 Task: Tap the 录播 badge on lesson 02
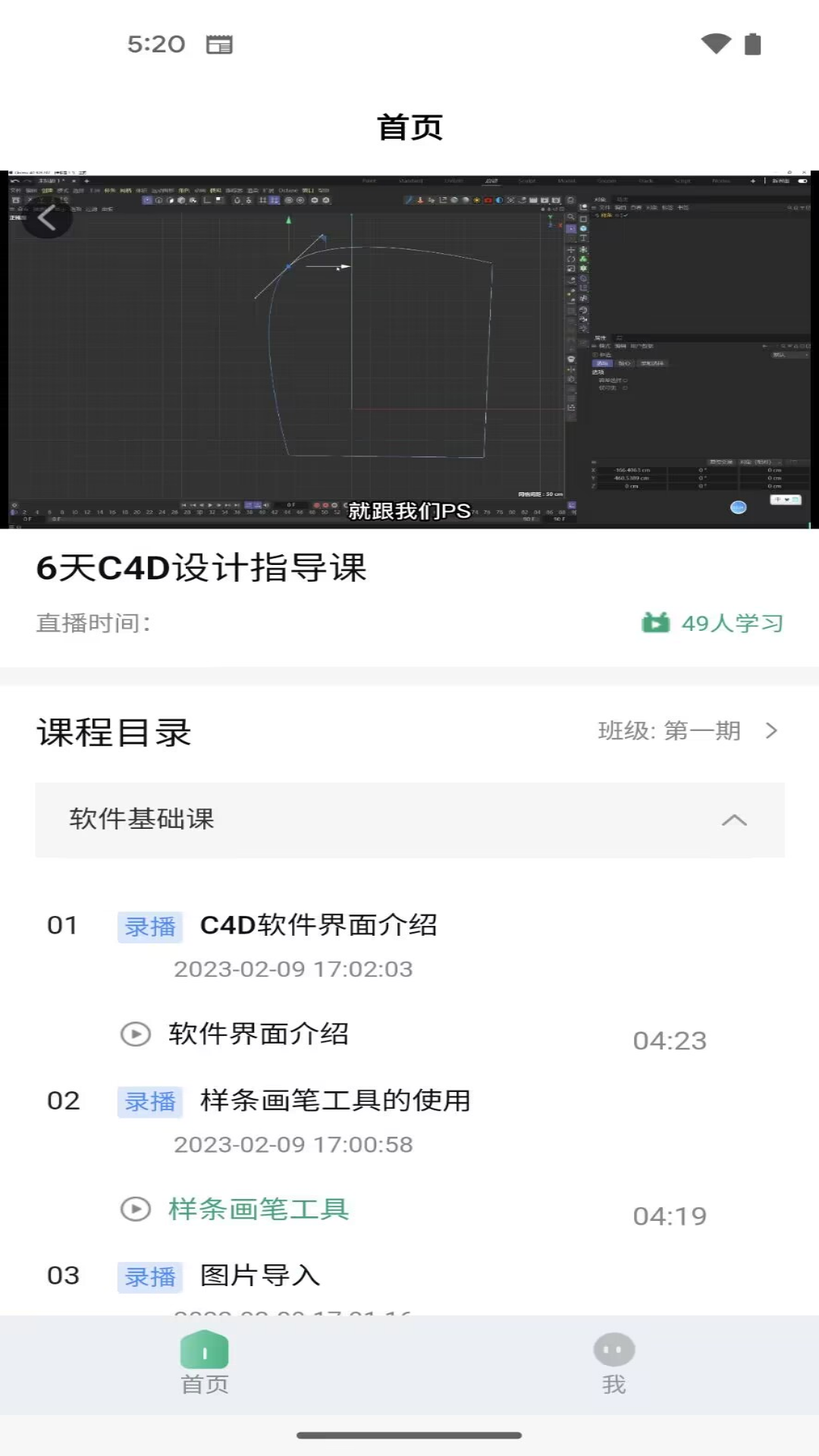click(x=149, y=1101)
